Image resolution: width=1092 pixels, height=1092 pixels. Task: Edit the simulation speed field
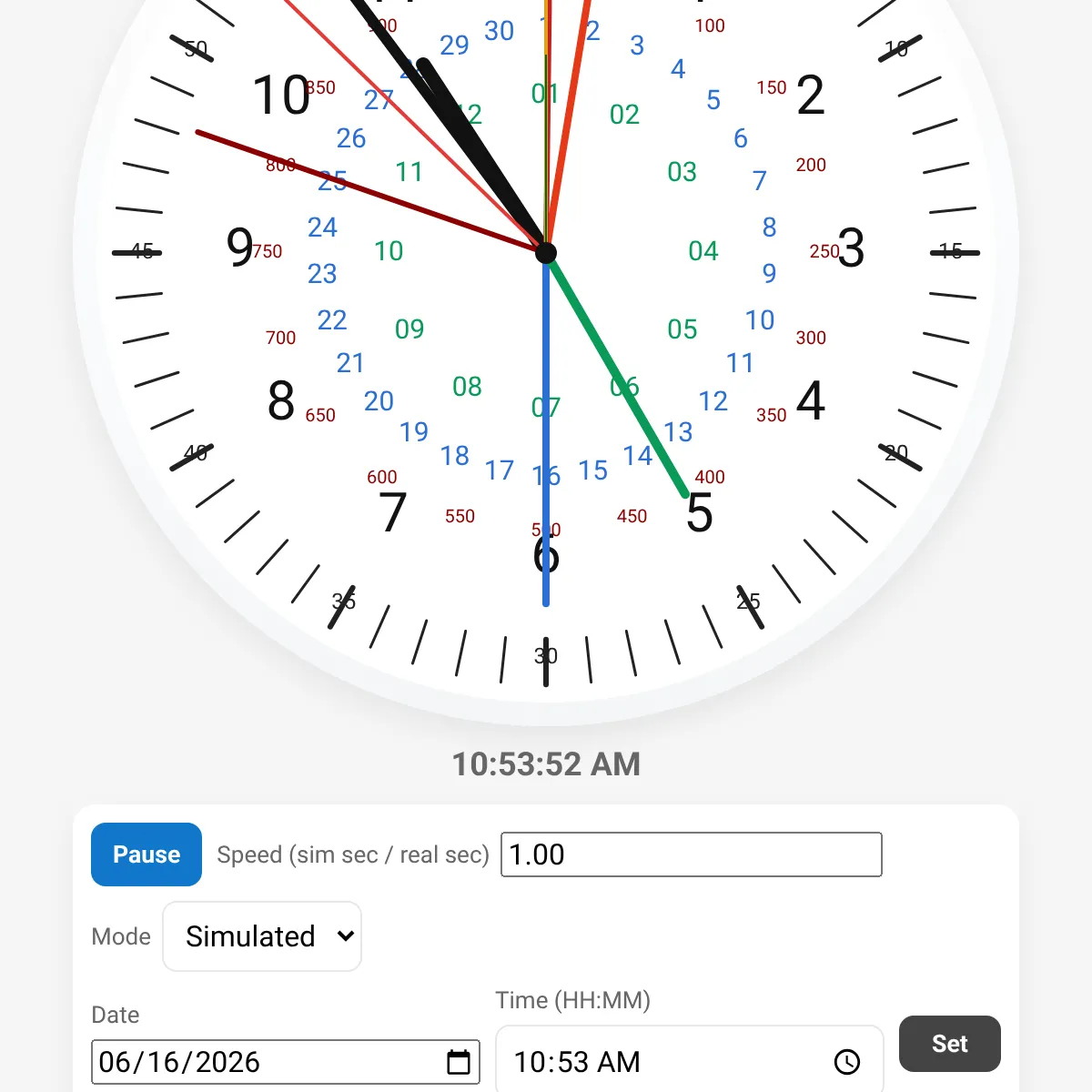(x=692, y=854)
